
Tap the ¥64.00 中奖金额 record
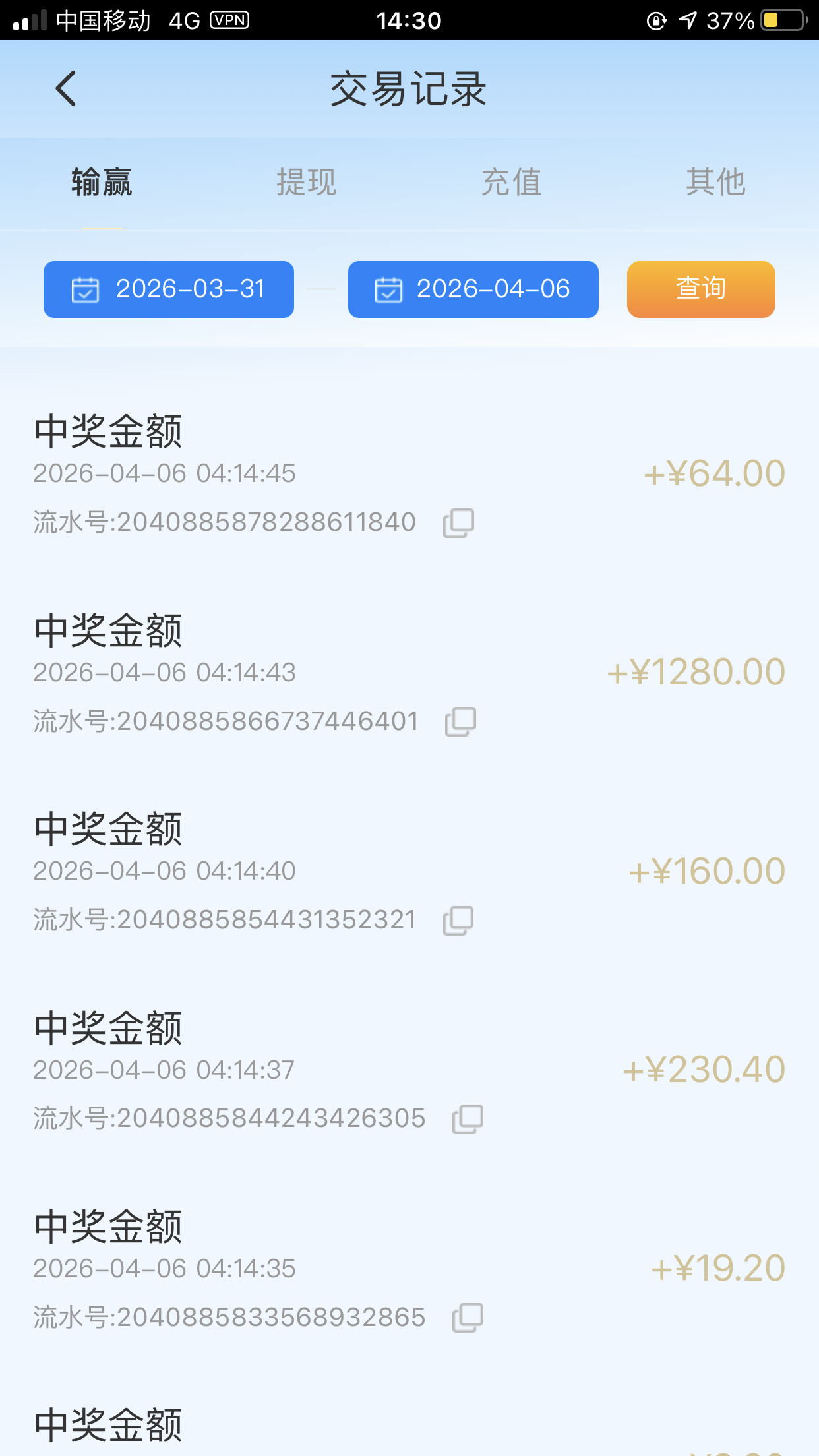(x=409, y=475)
